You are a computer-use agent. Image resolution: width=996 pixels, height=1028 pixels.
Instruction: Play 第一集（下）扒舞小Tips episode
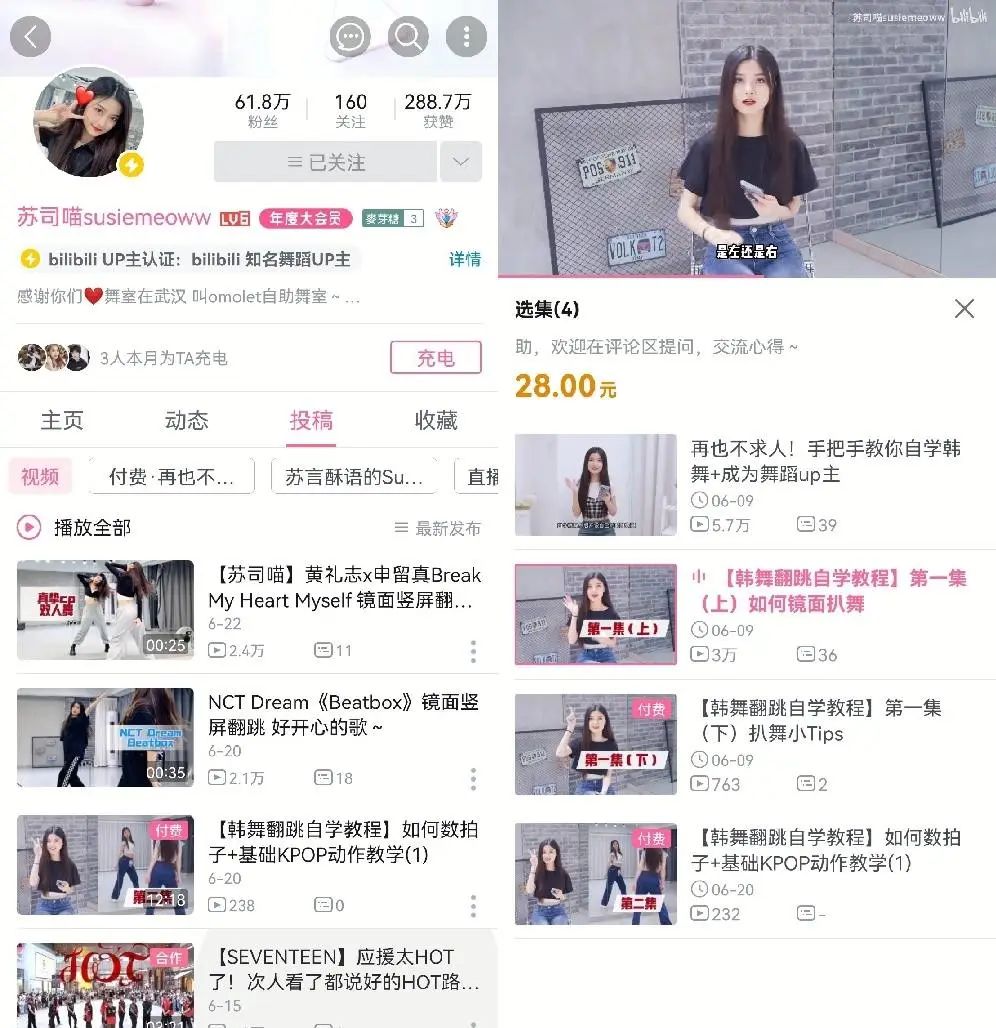click(x=815, y=720)
